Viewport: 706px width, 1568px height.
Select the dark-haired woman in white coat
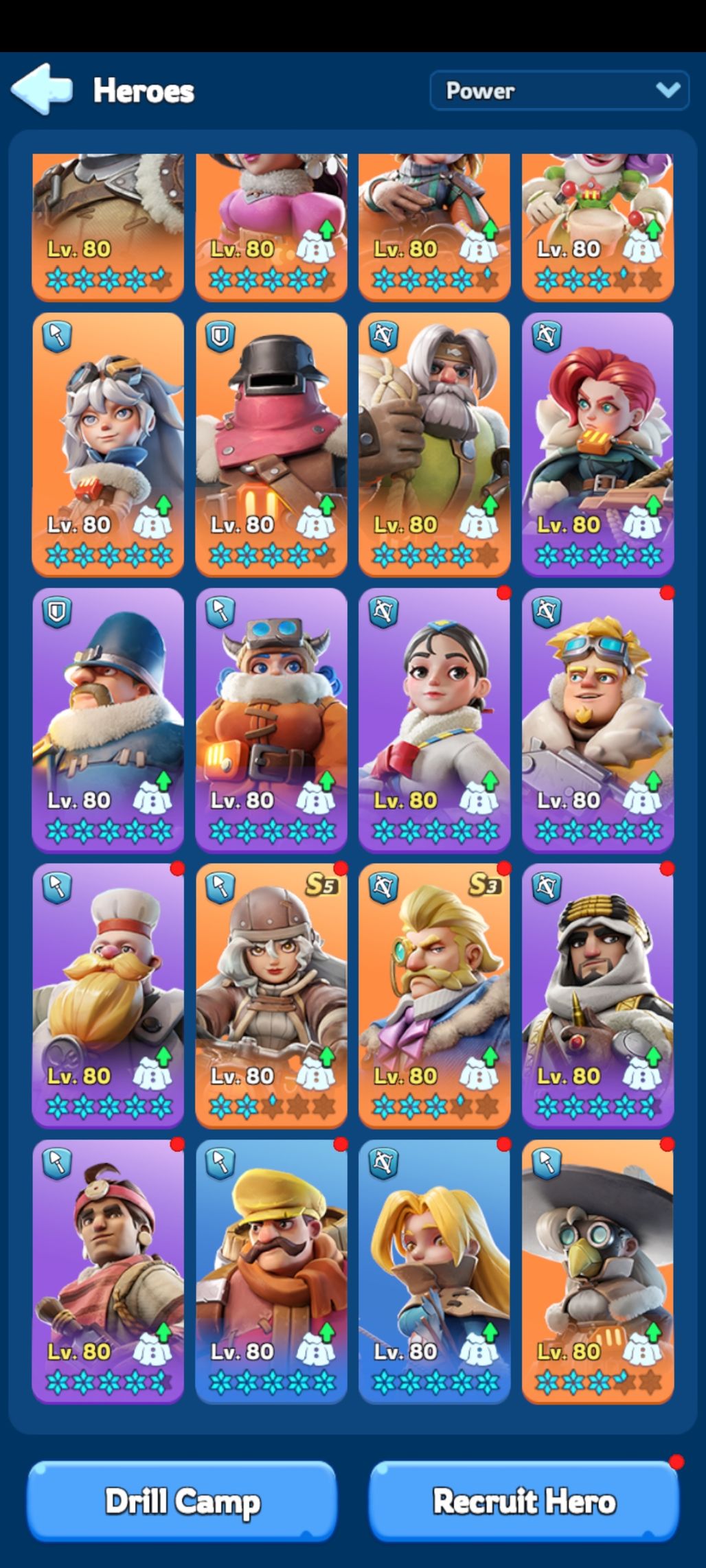[434, 719]
